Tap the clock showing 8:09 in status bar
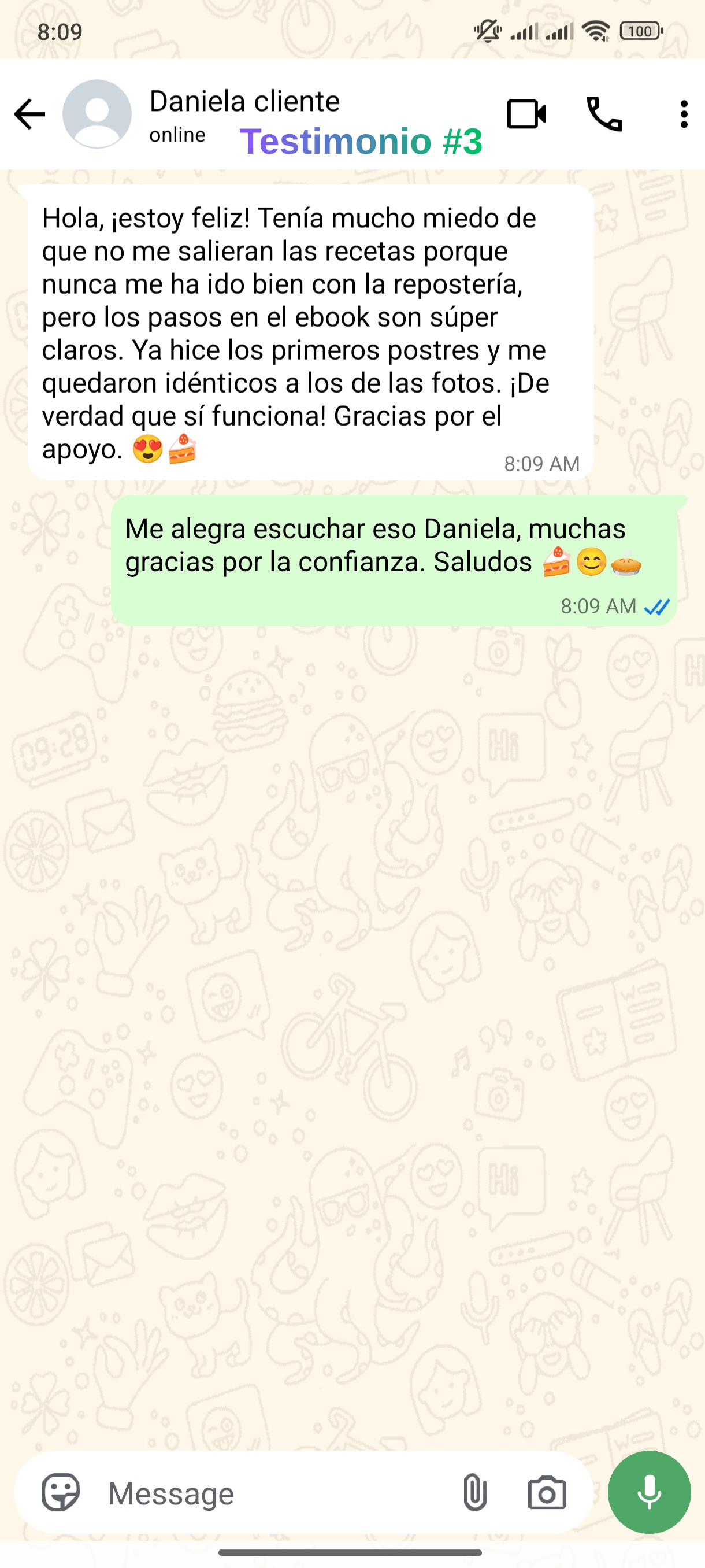 click(60, 32)
